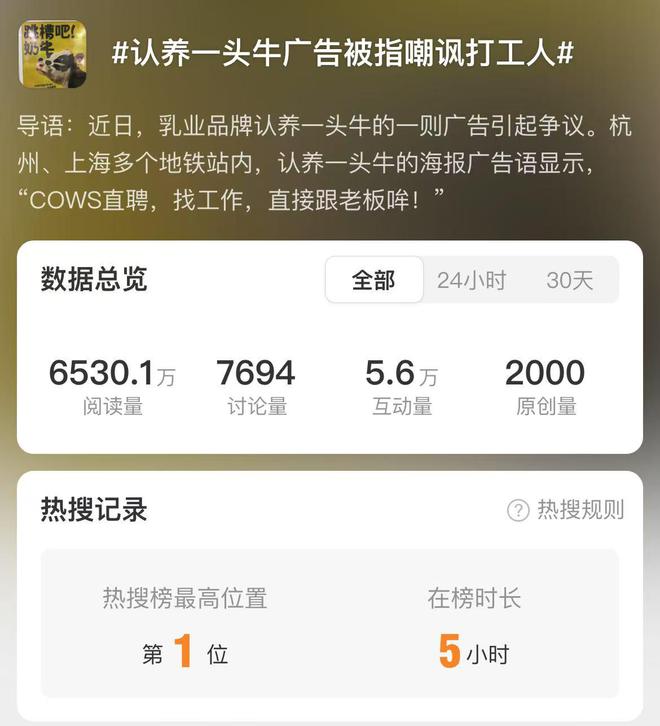Image resolution: width=660 pixels, height=726 pixels.
Task: Switch to the 30天 data tab
Action: coord(569,281)
